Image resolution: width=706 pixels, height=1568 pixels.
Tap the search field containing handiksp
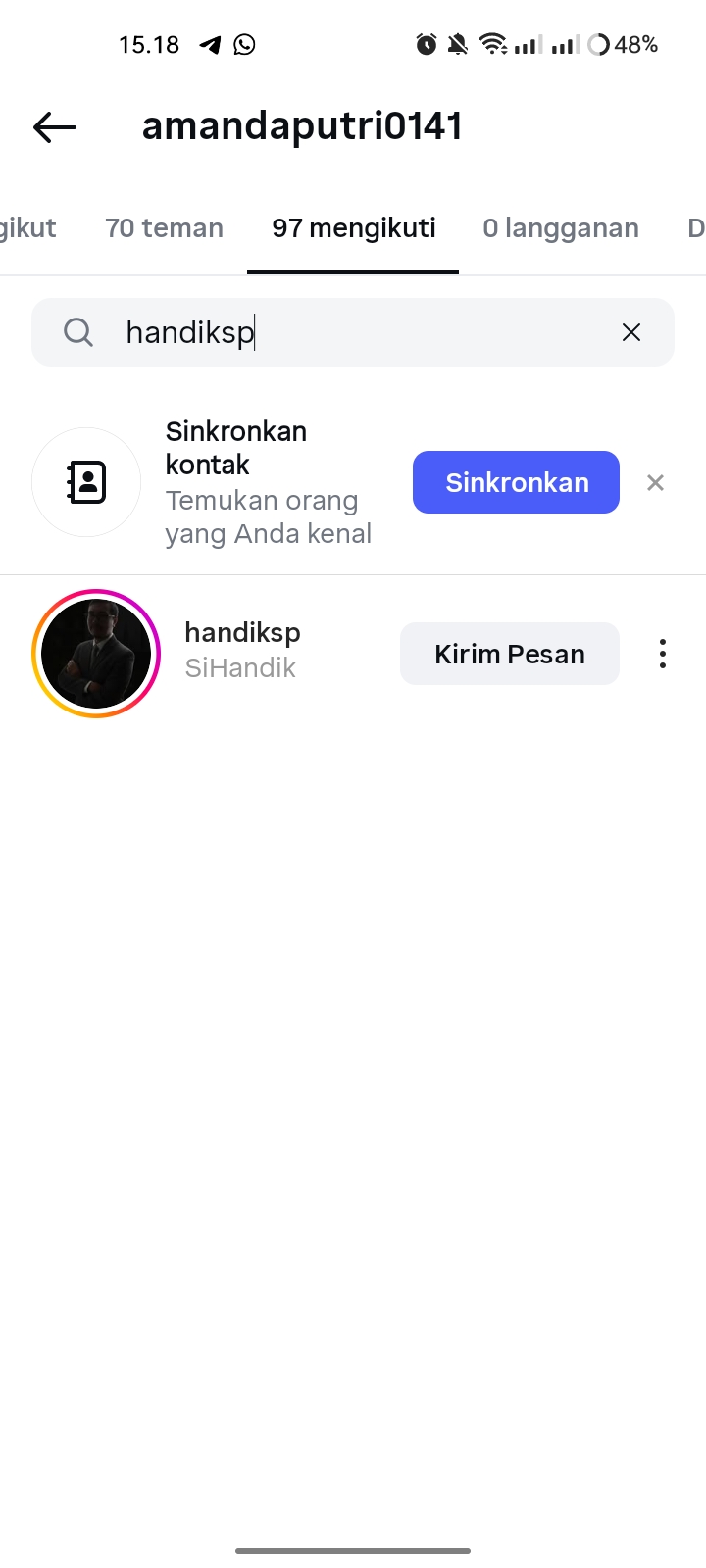pos(353,332)
